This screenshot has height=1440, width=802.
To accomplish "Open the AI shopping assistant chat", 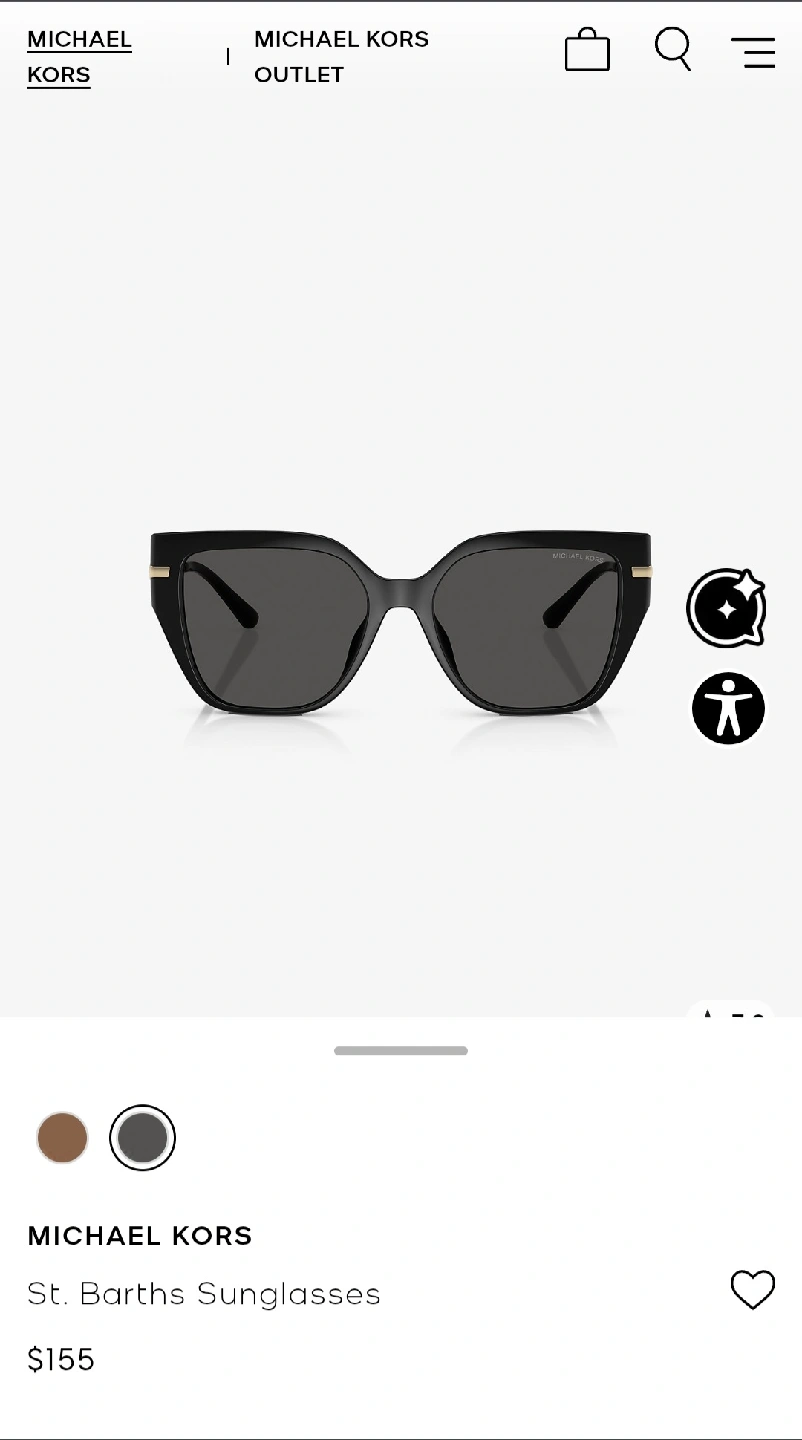I will pyautogui.click(x=727, y=607).
